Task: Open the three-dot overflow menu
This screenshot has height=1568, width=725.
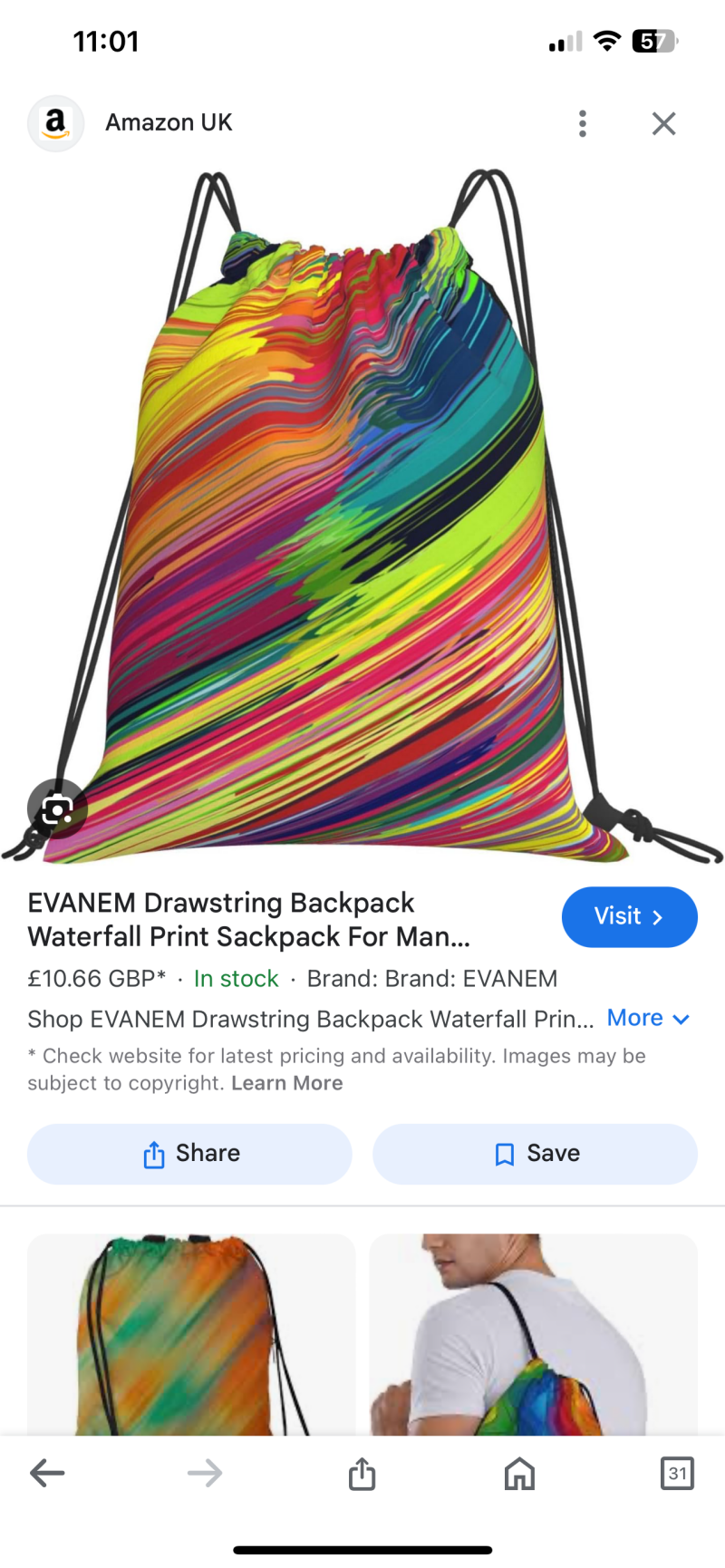Action: coord(583,123)
